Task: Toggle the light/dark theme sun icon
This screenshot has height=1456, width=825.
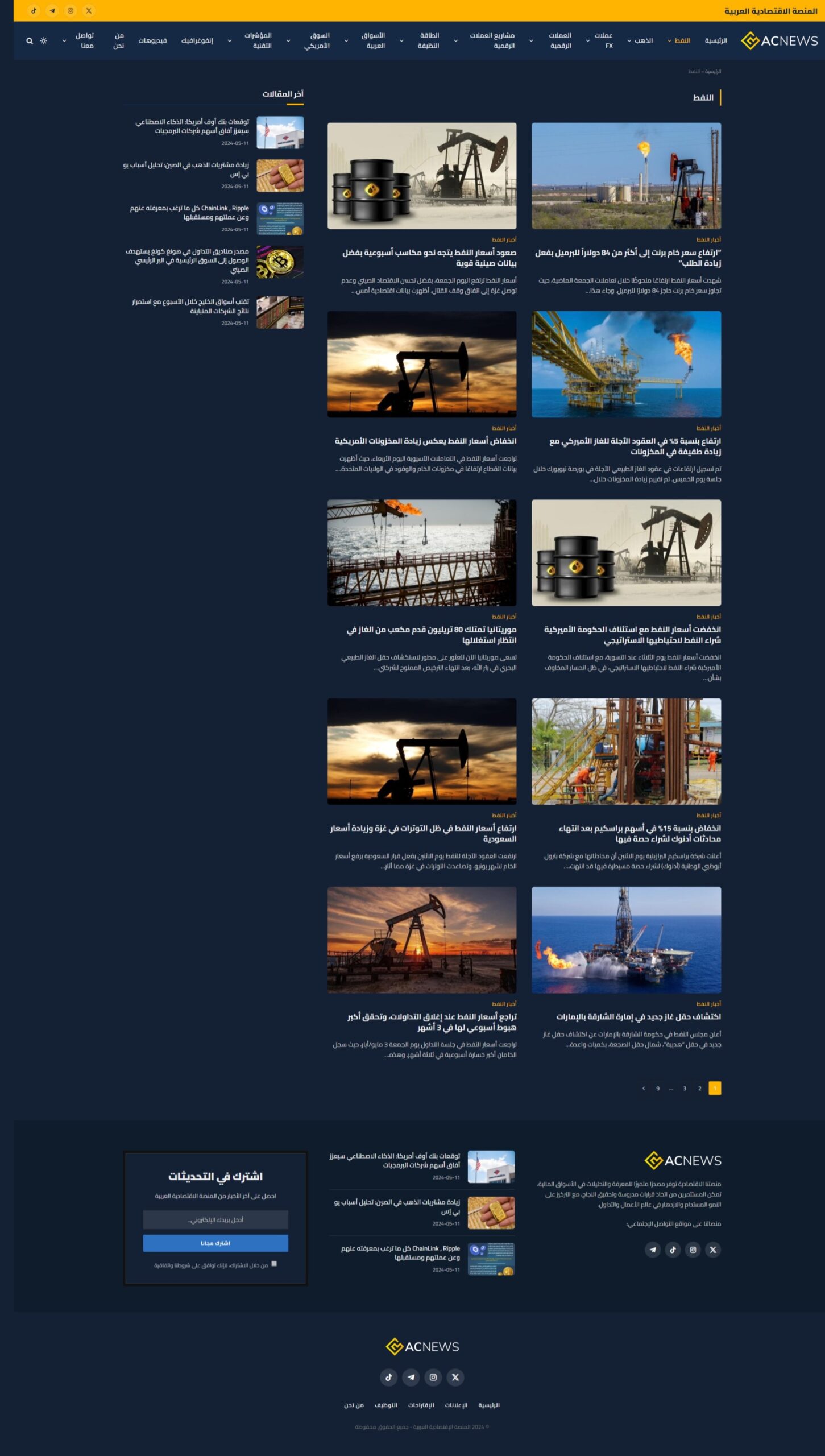Action: click(43, 41)
